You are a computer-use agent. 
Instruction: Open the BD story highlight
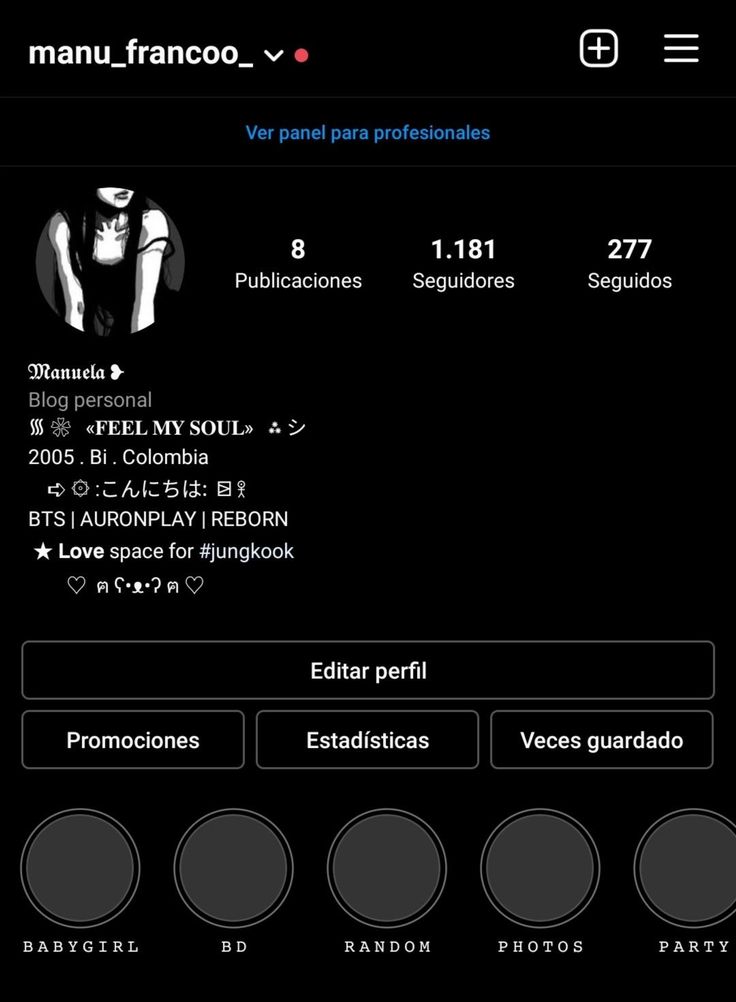[234, 866]
